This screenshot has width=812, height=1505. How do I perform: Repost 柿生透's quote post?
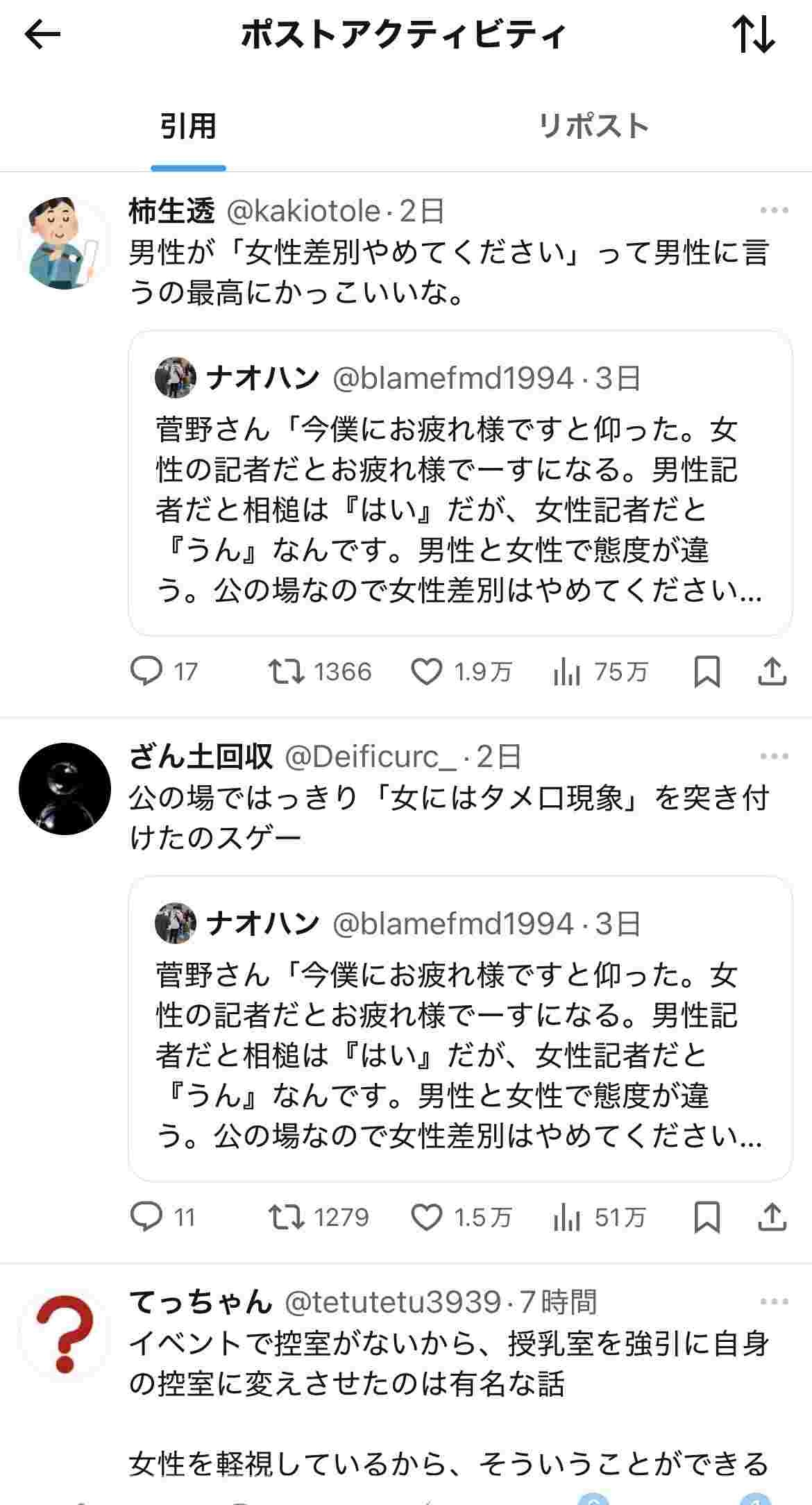click(286, 671)
